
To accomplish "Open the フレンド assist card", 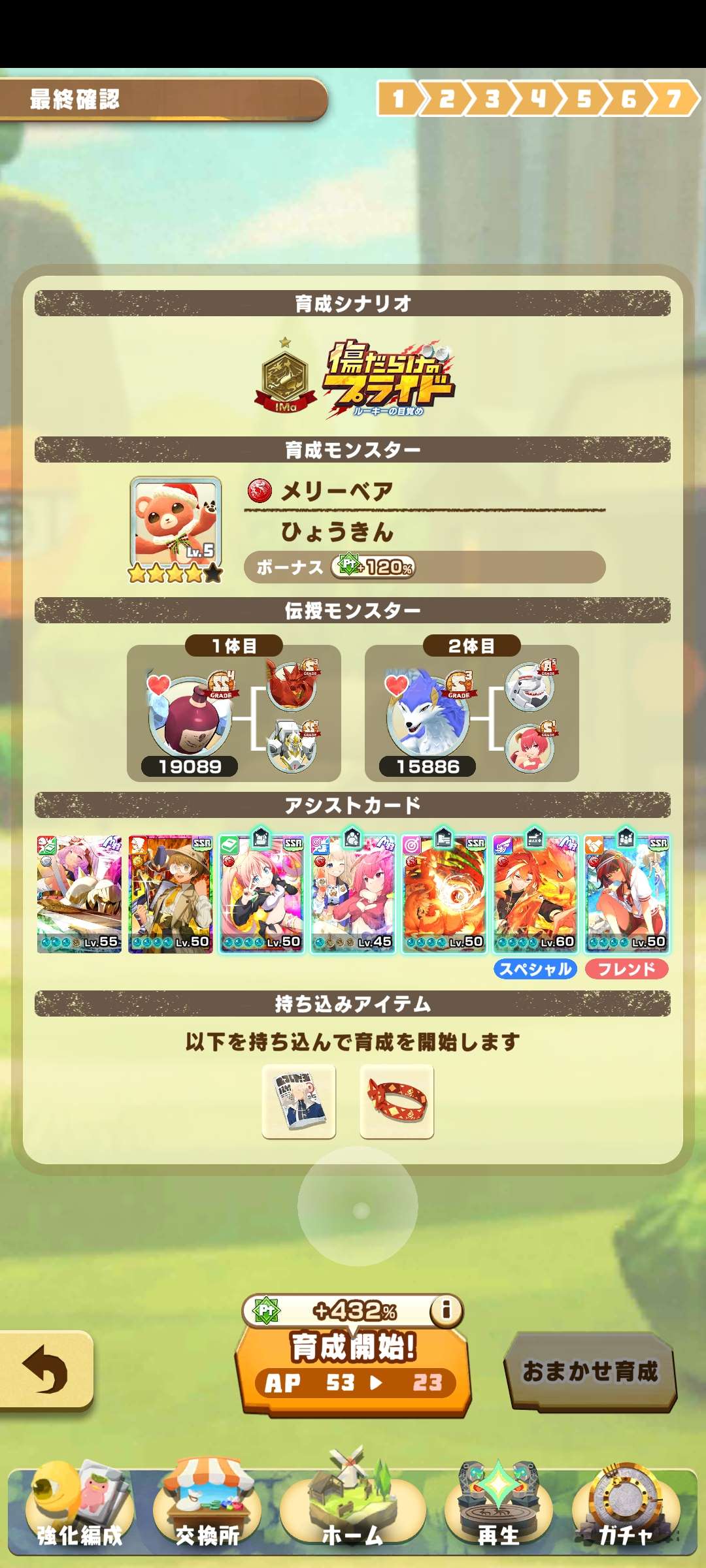I will 627,893.
